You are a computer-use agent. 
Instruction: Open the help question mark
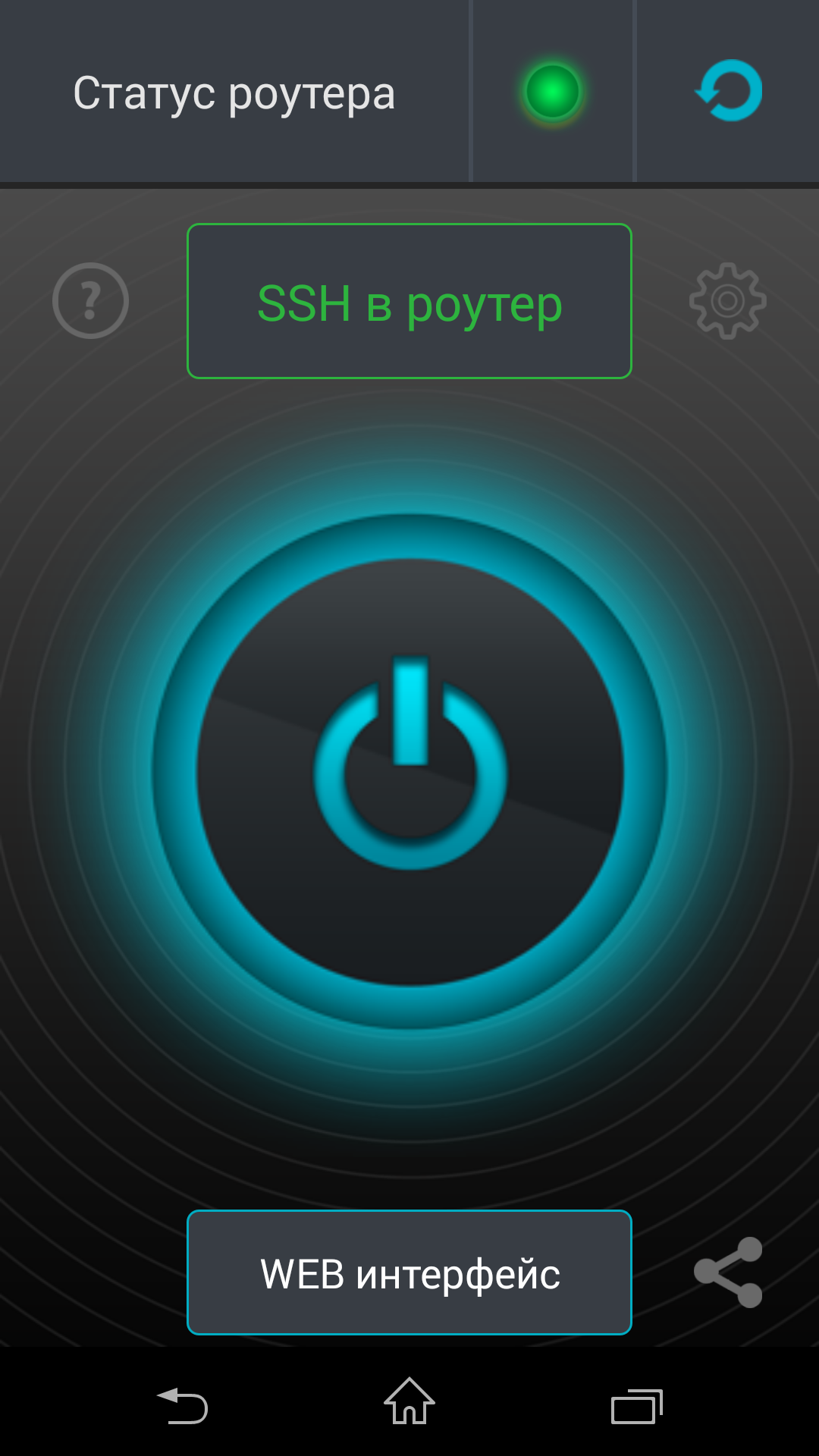click(90, 300)
